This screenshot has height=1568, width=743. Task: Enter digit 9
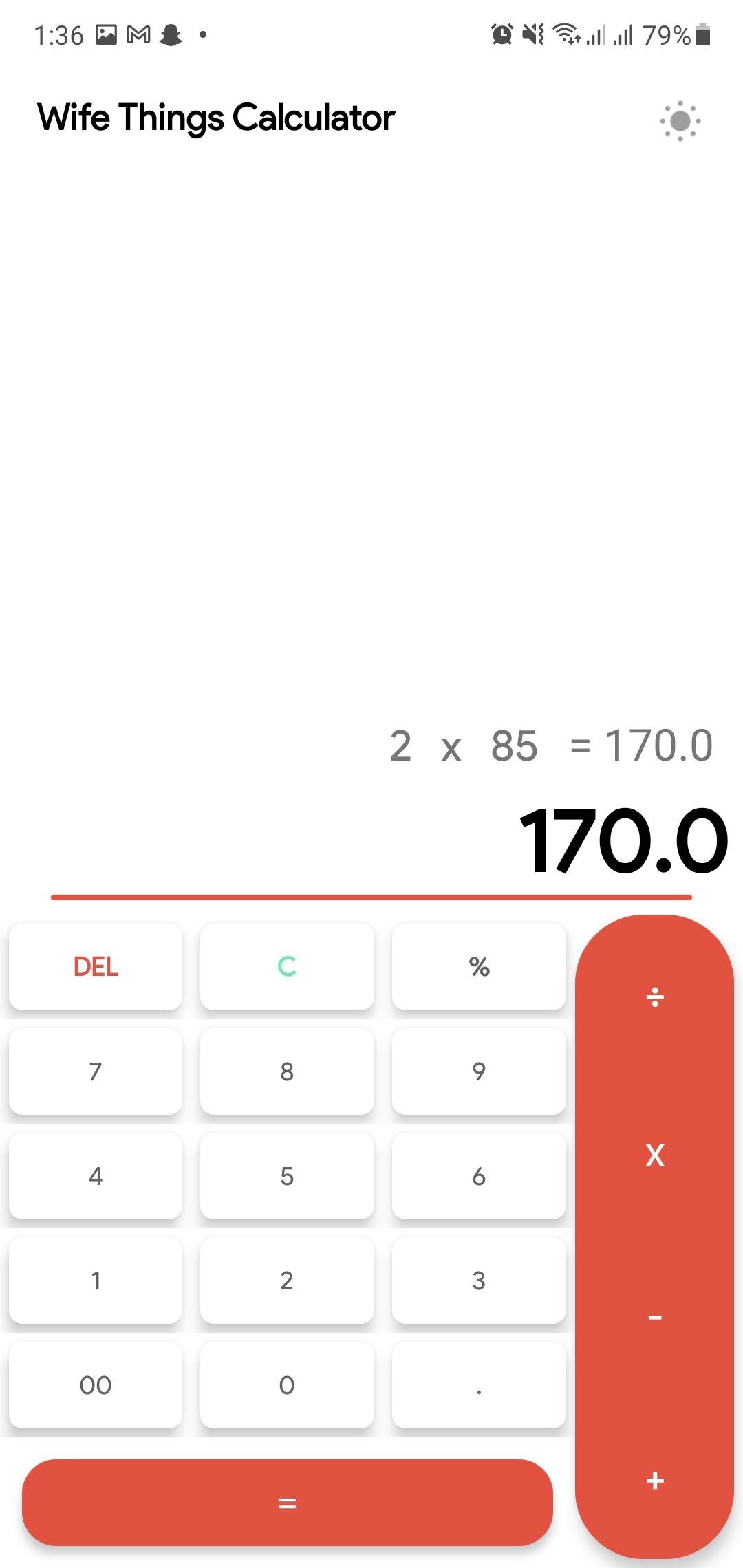point(479,1071)
